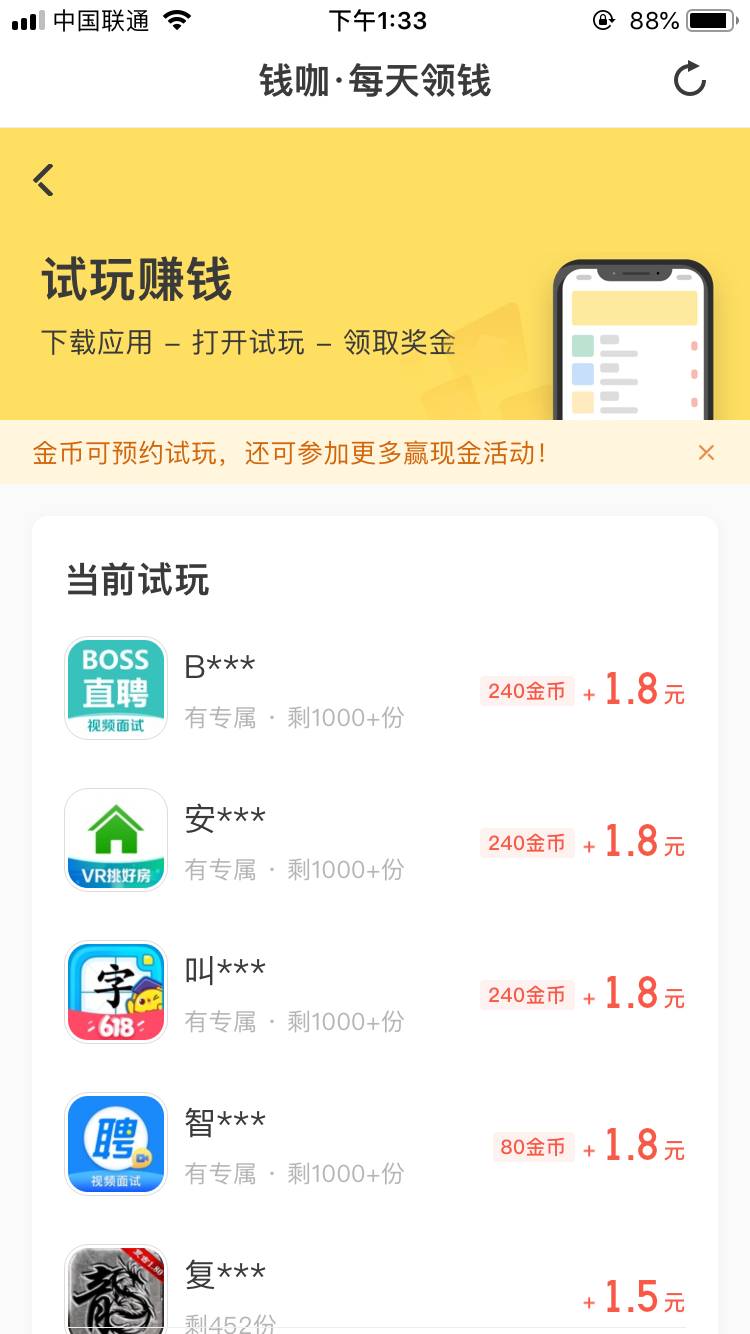Select the 叫*** trial task
The height and width of the screenshot is (1334, 750).
pos(375,994)
